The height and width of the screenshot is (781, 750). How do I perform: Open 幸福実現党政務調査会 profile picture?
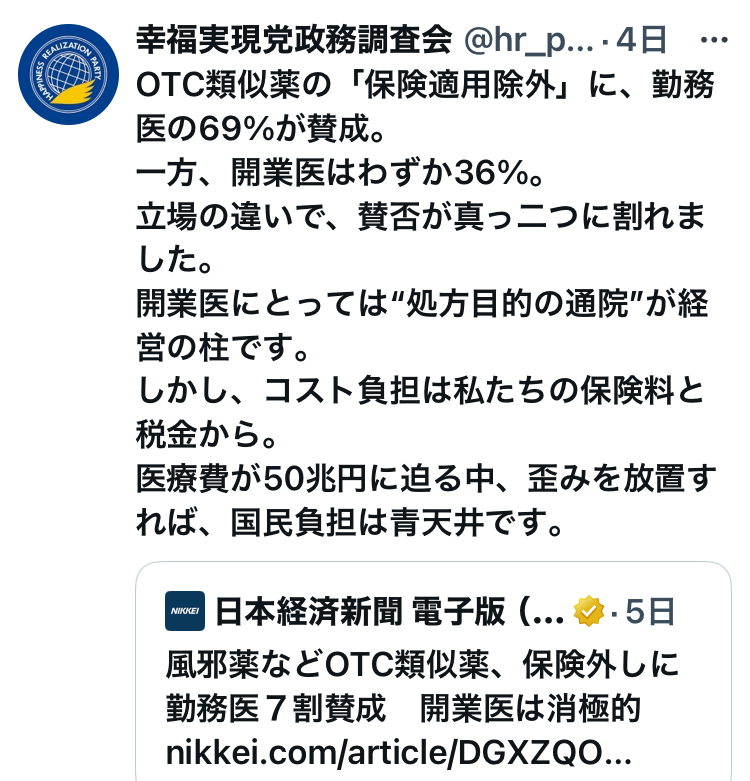click(68, 75)
